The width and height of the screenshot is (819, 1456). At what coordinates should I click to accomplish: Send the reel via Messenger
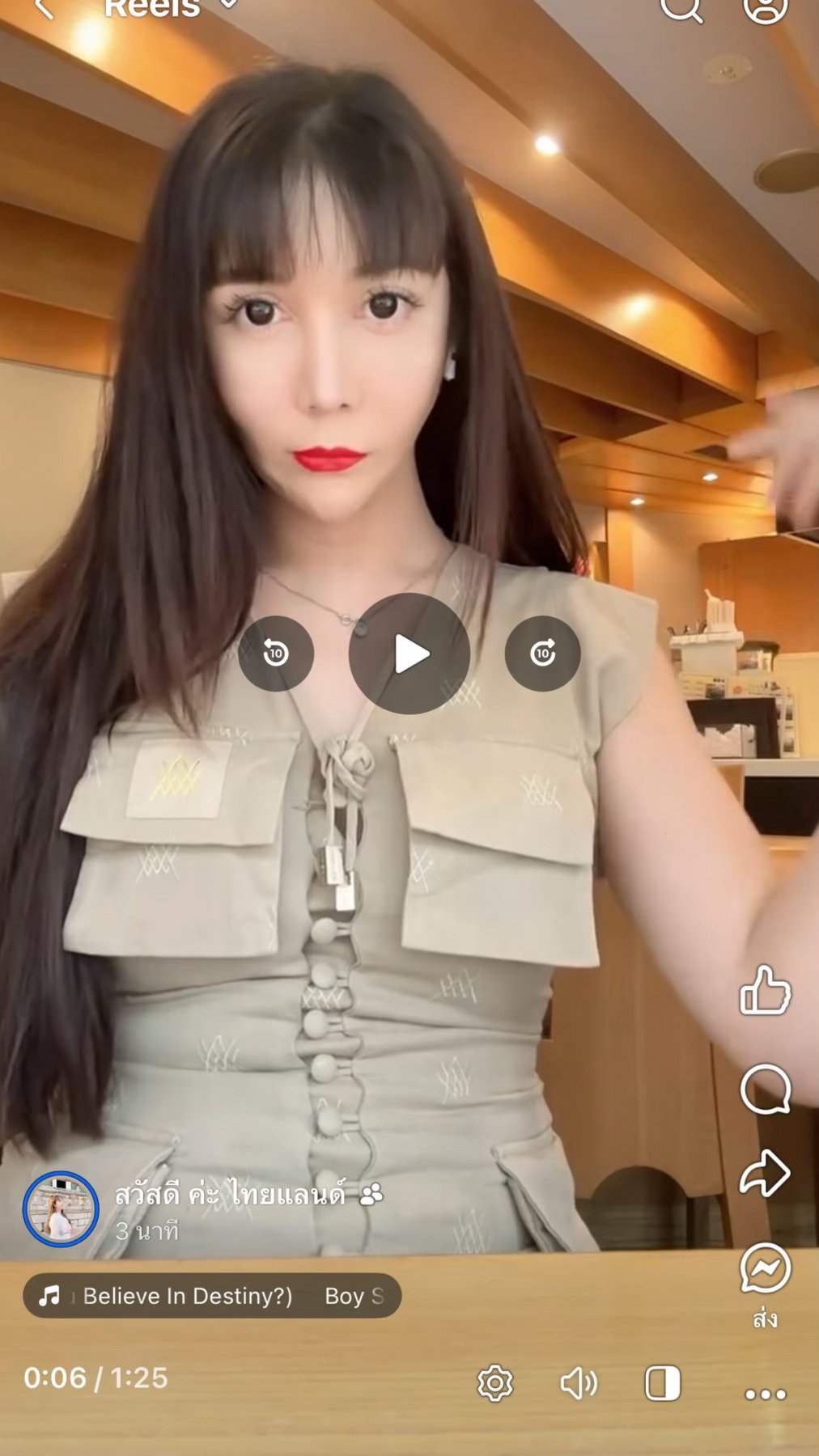[765, 1268]
